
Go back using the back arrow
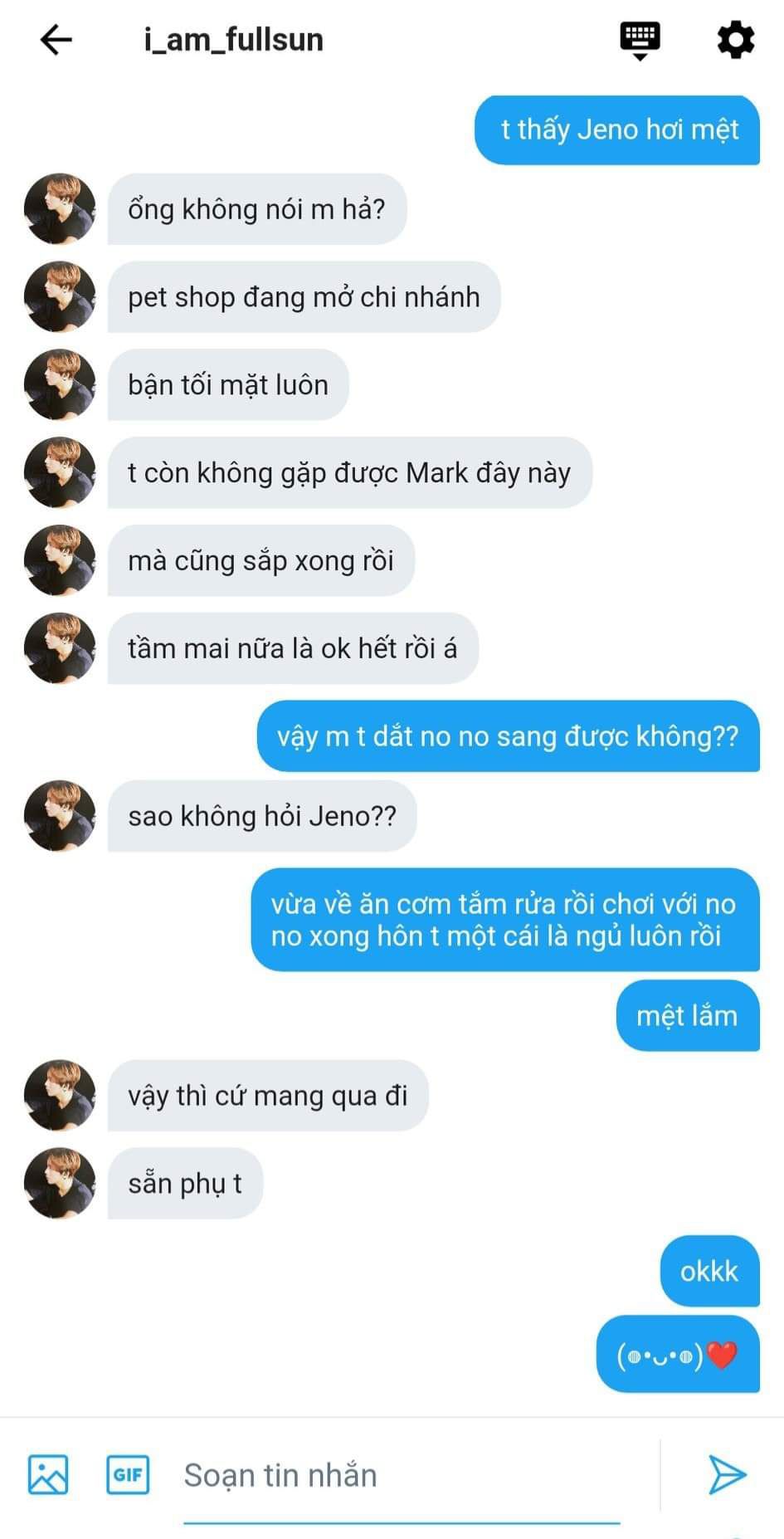(56, 39)
